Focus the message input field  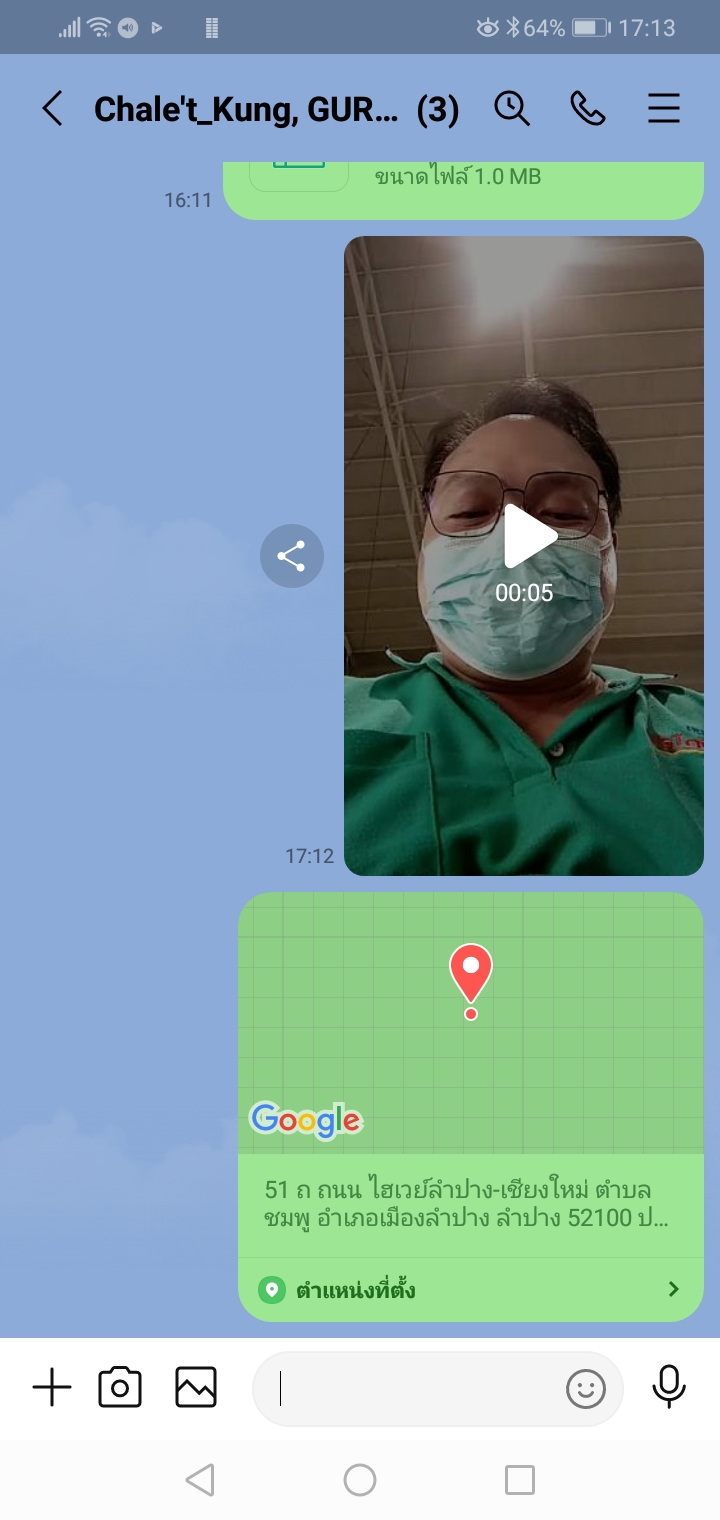[x=410, y=1388]
